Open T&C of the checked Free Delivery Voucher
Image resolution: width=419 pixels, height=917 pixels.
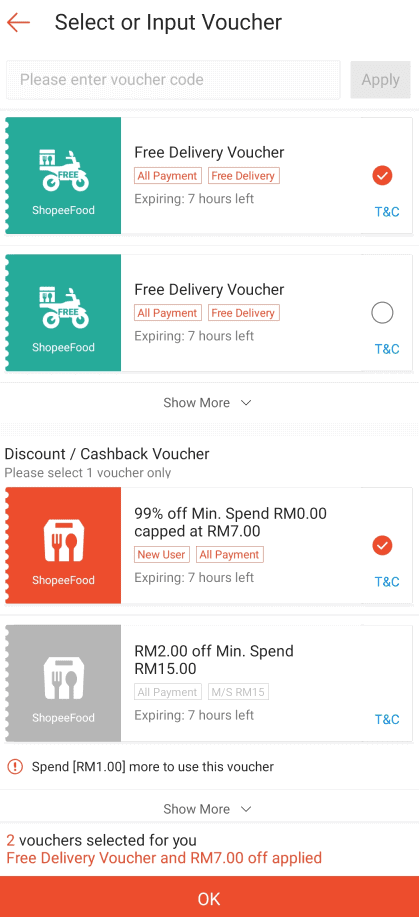point(387,212)
